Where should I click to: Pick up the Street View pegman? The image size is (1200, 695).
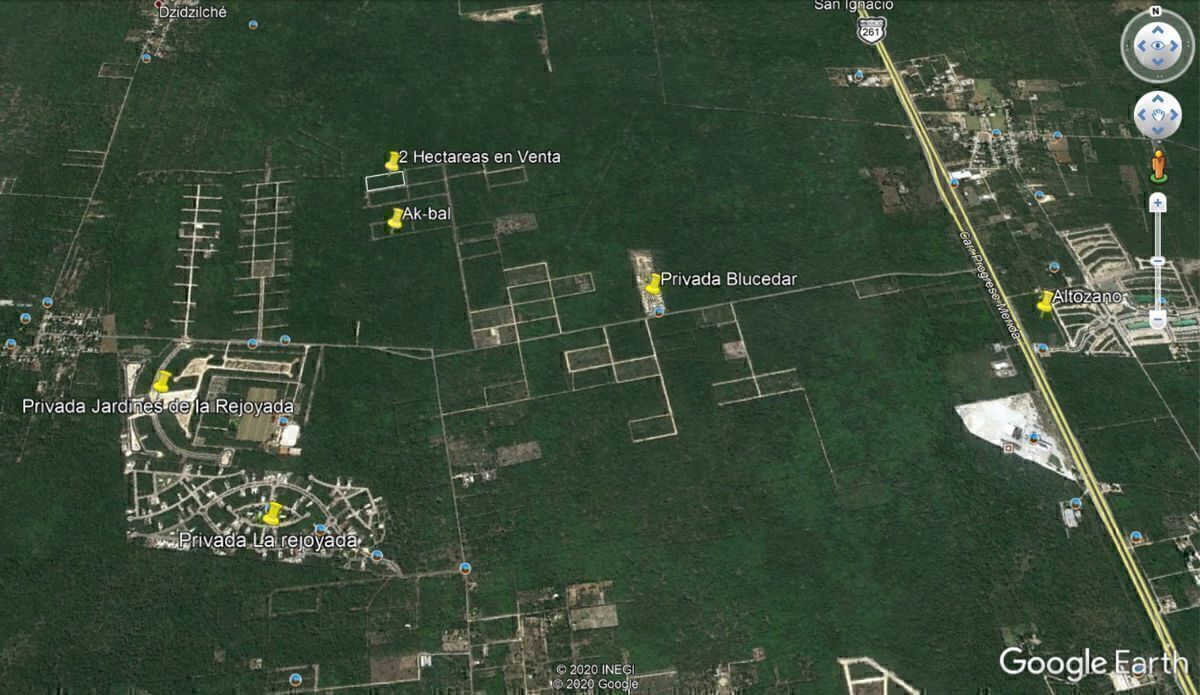[1158, 165]
